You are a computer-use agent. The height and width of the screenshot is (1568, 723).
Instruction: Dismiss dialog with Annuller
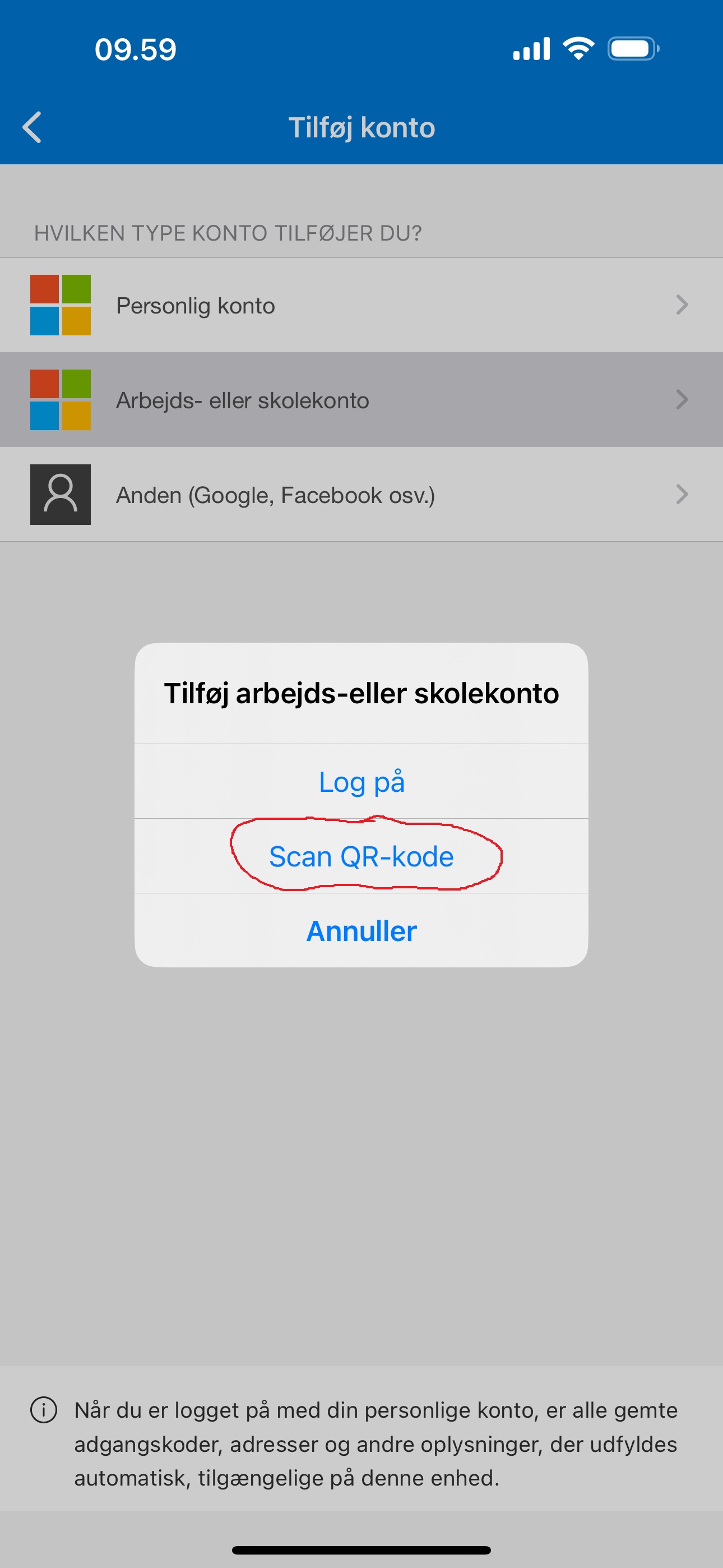[x=361, y=931]
